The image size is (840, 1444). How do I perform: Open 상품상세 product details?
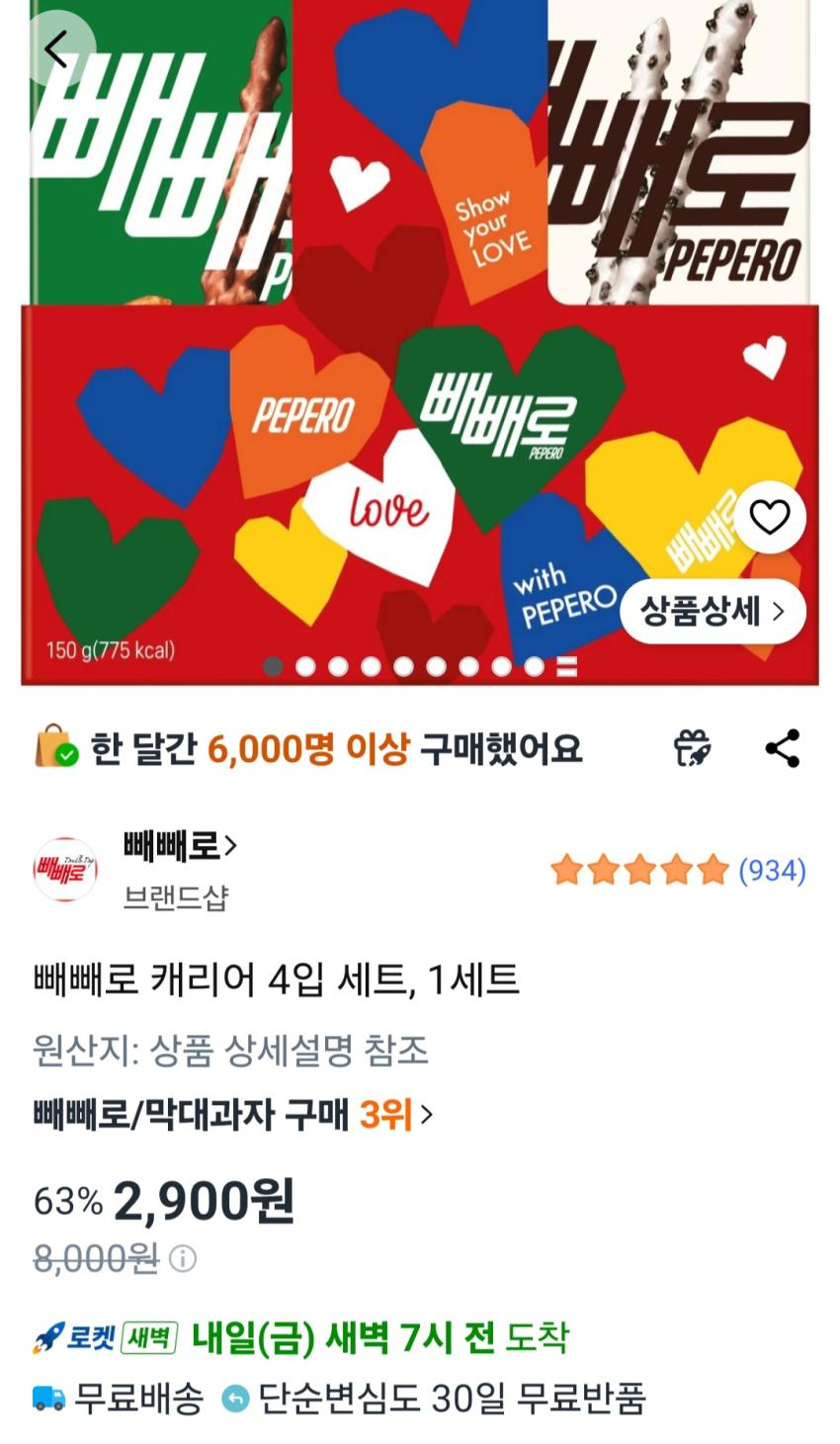[713, 611]
